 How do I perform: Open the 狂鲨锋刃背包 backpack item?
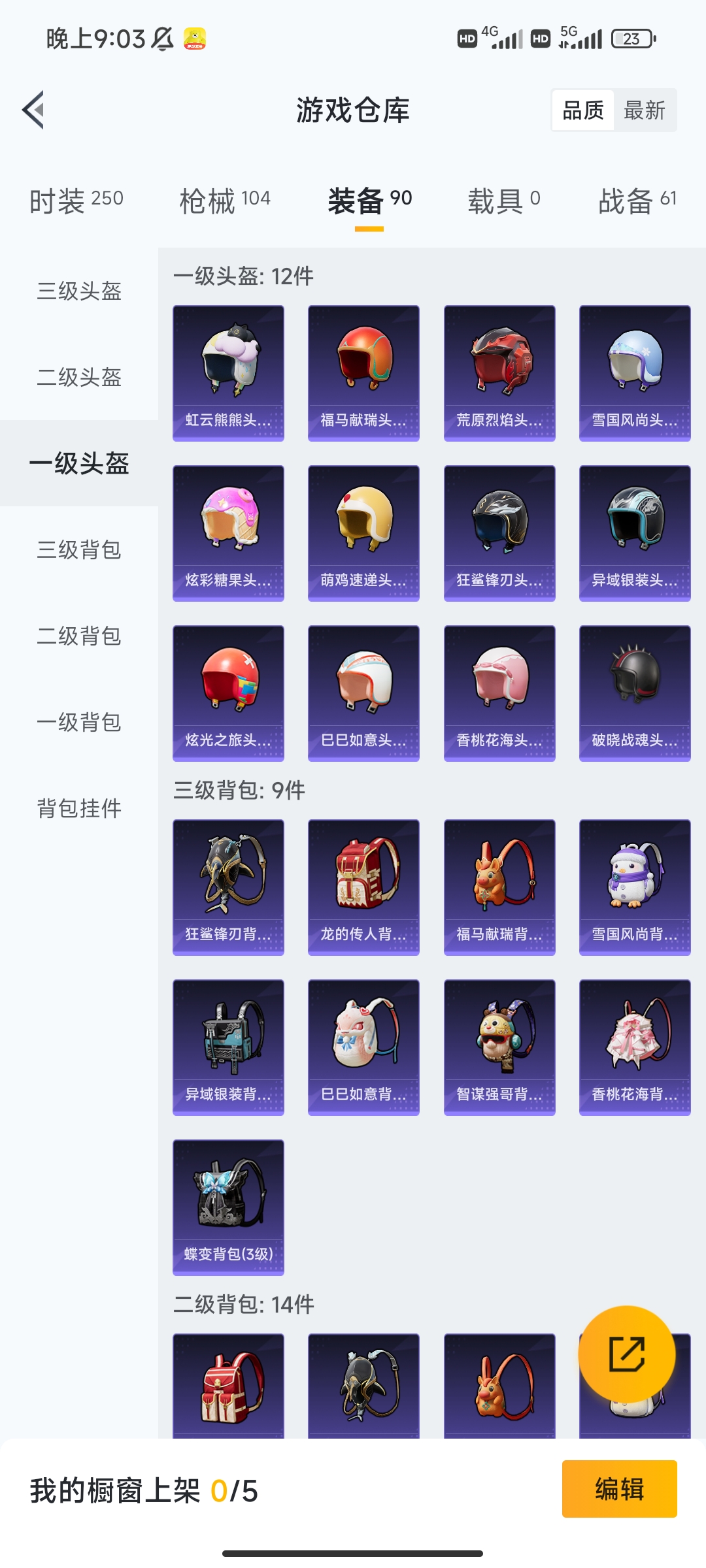click(x=227, y=886)
